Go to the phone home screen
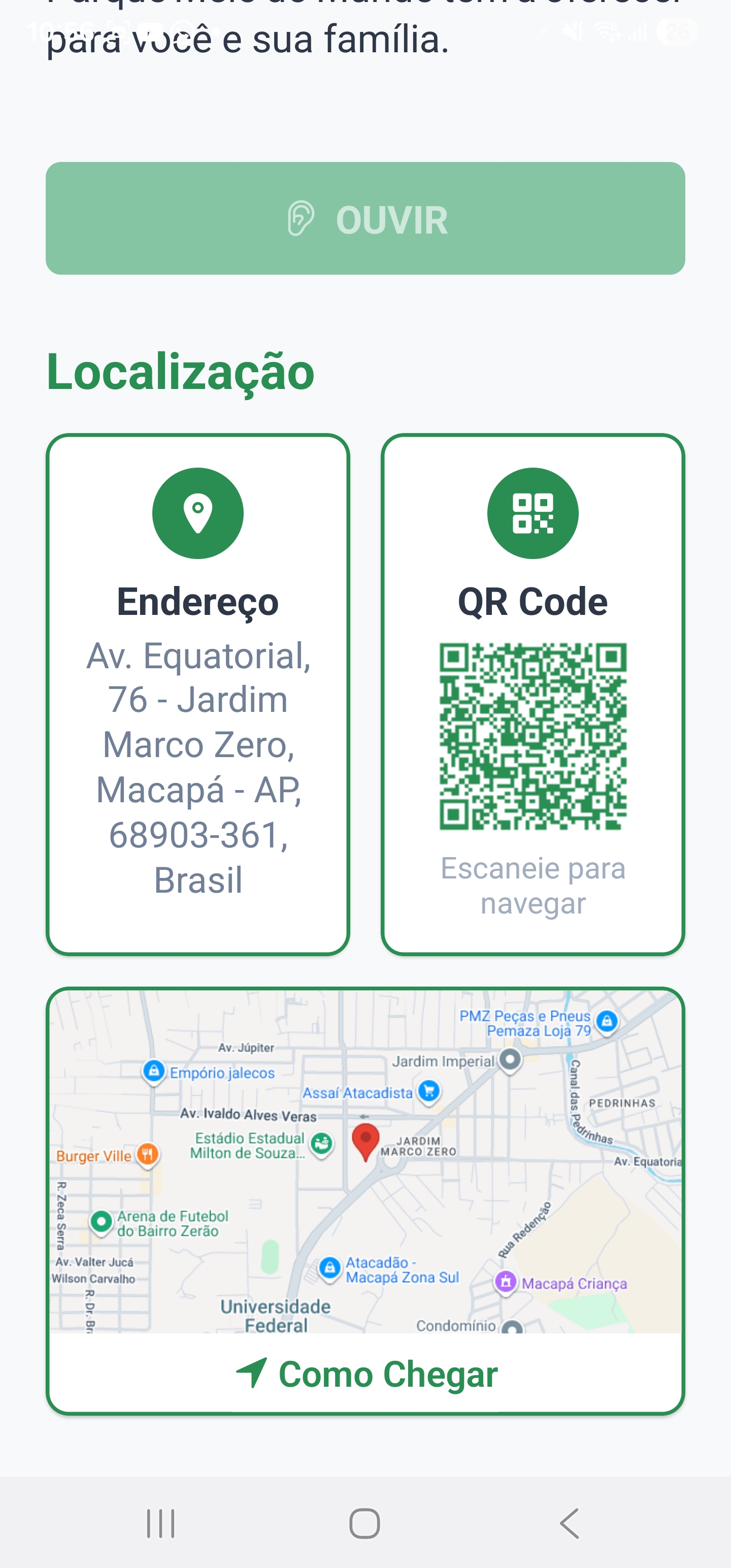 [x=364, y=1523]
